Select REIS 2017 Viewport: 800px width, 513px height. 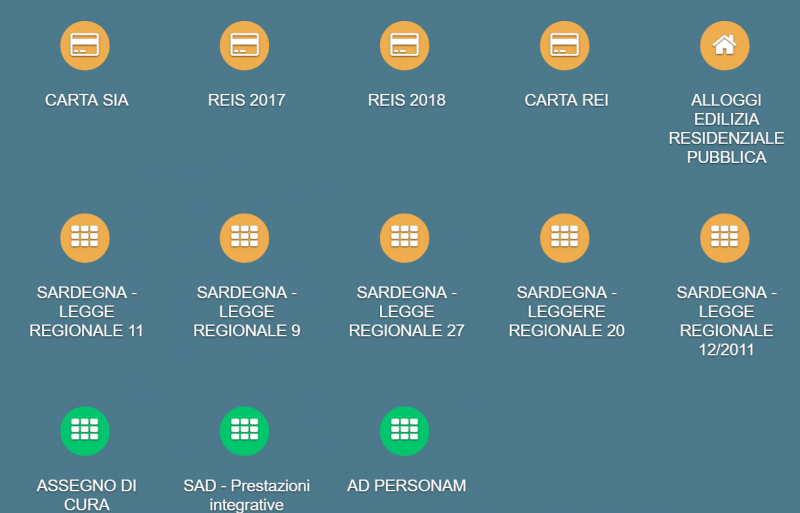click(245, 46)
